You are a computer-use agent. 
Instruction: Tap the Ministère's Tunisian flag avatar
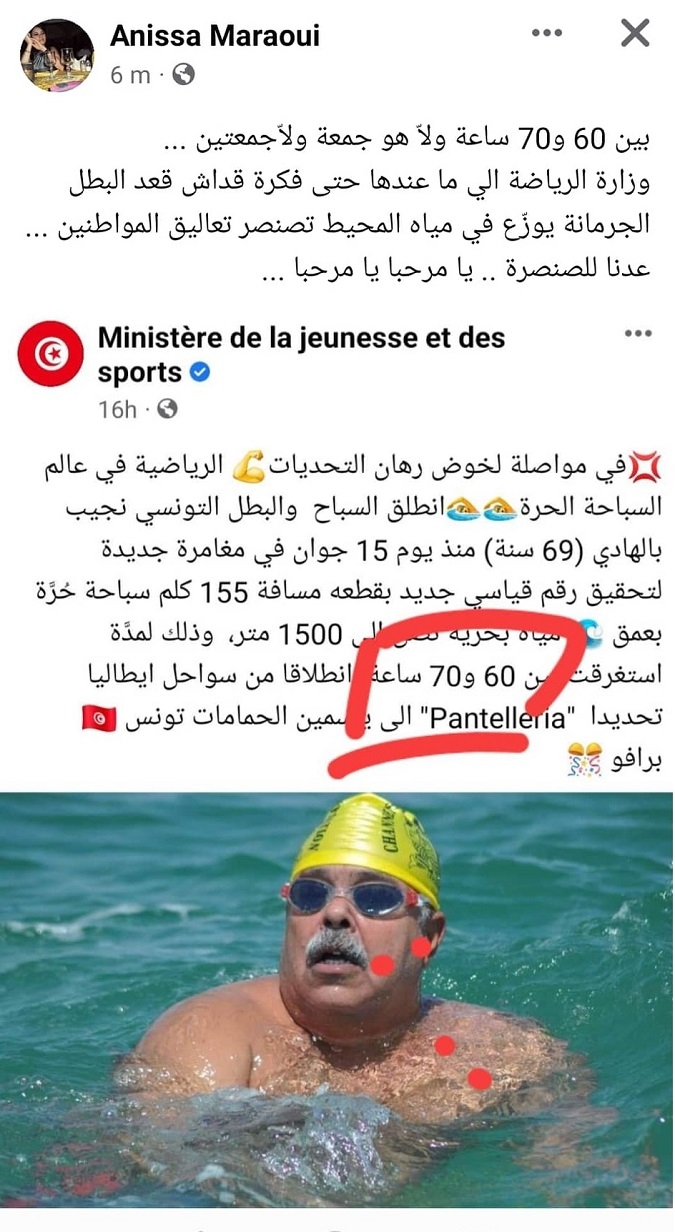point(52,354)
